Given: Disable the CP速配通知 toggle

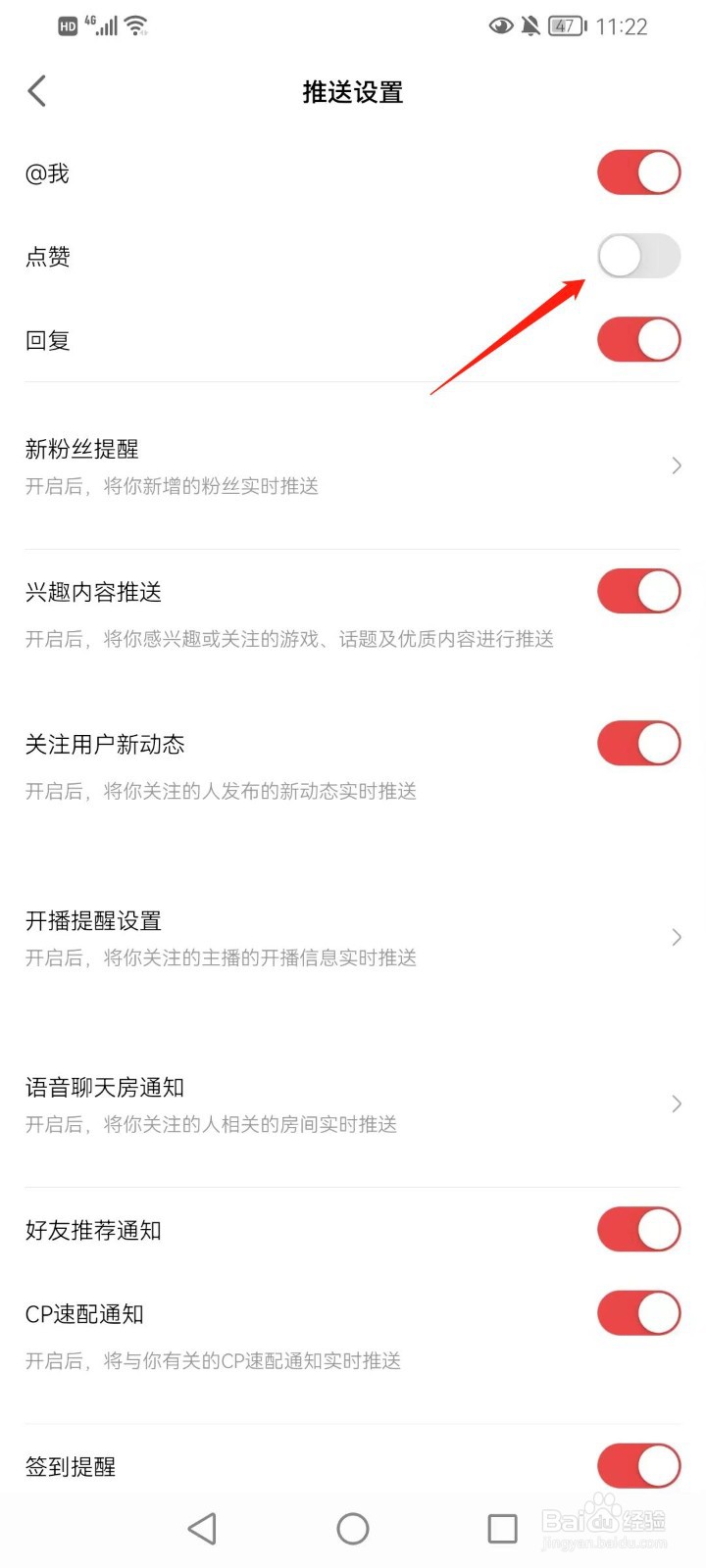Looking at the screenshot, I should [x=638, y=1313].
